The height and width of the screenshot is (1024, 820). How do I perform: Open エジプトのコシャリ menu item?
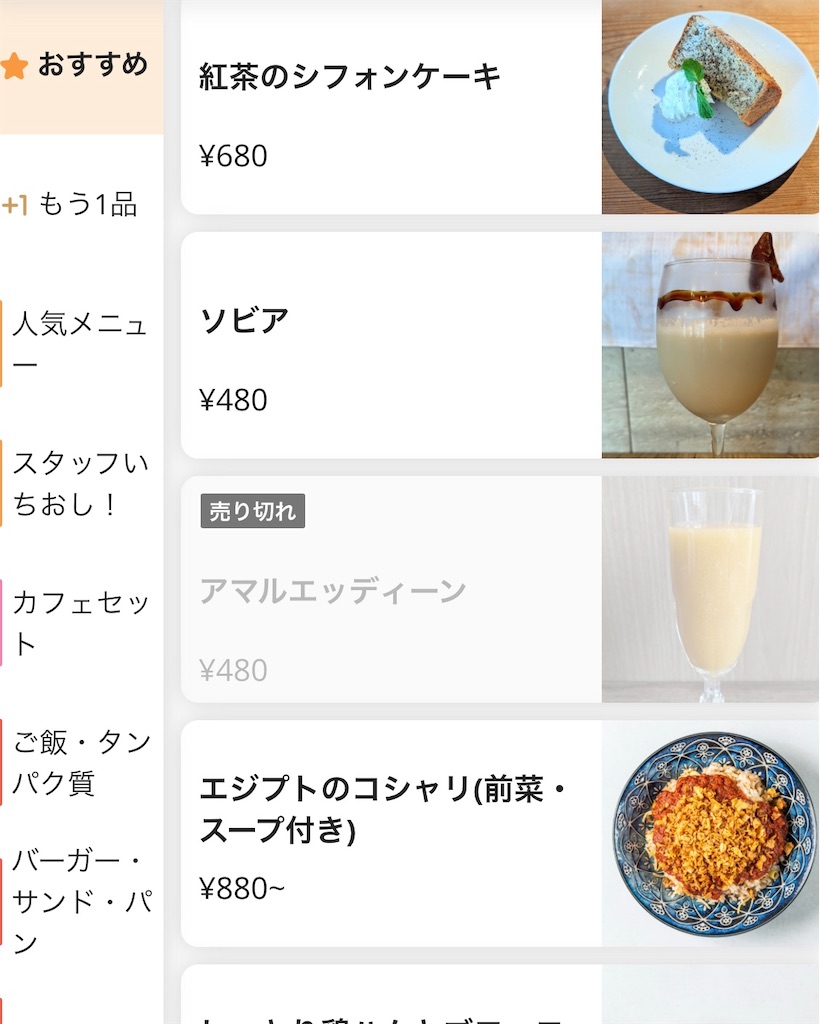coord(499,833)
